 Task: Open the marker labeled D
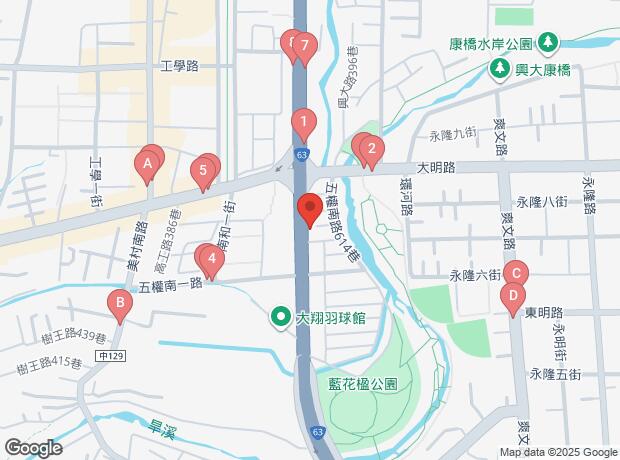tap(512, 296)
